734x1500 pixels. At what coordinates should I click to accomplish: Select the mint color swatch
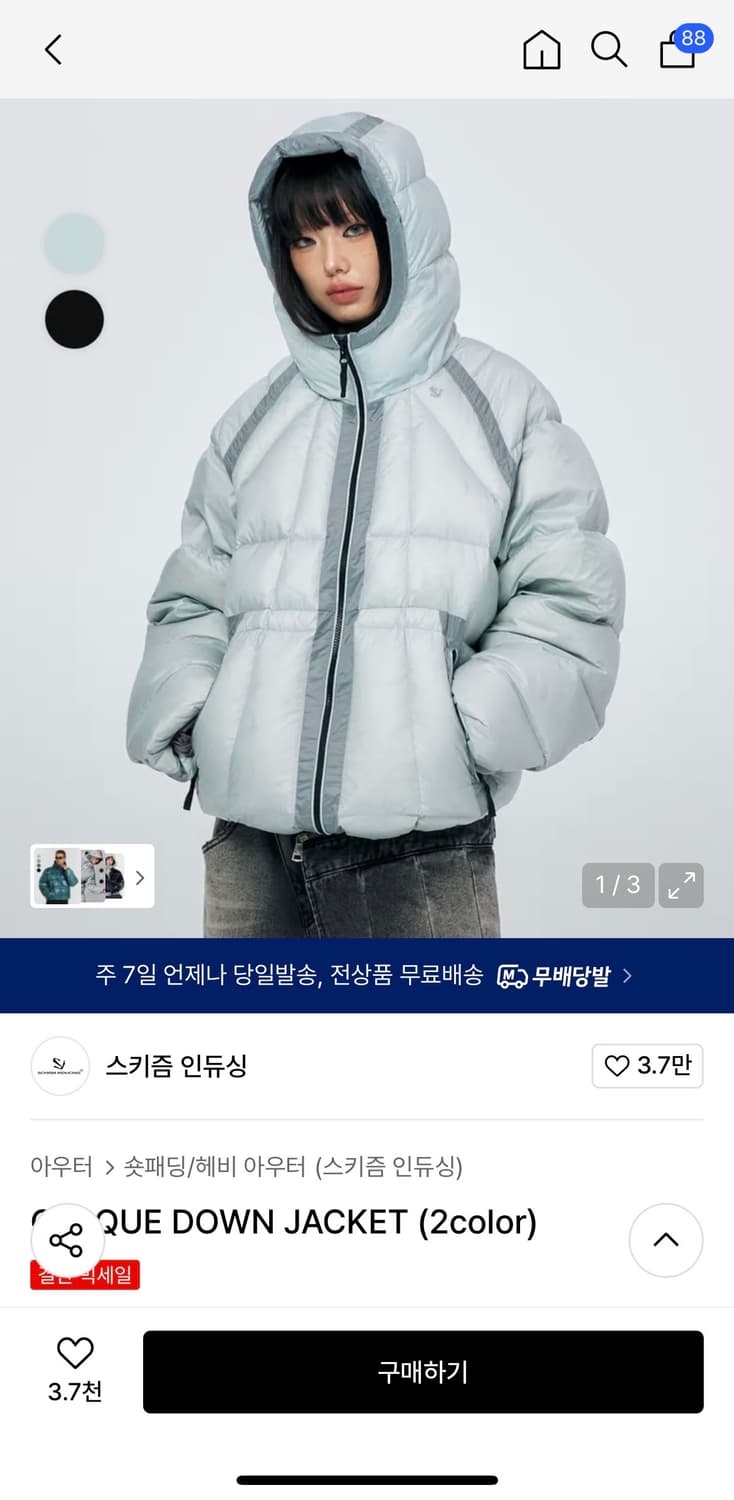(x=75, y=242)
